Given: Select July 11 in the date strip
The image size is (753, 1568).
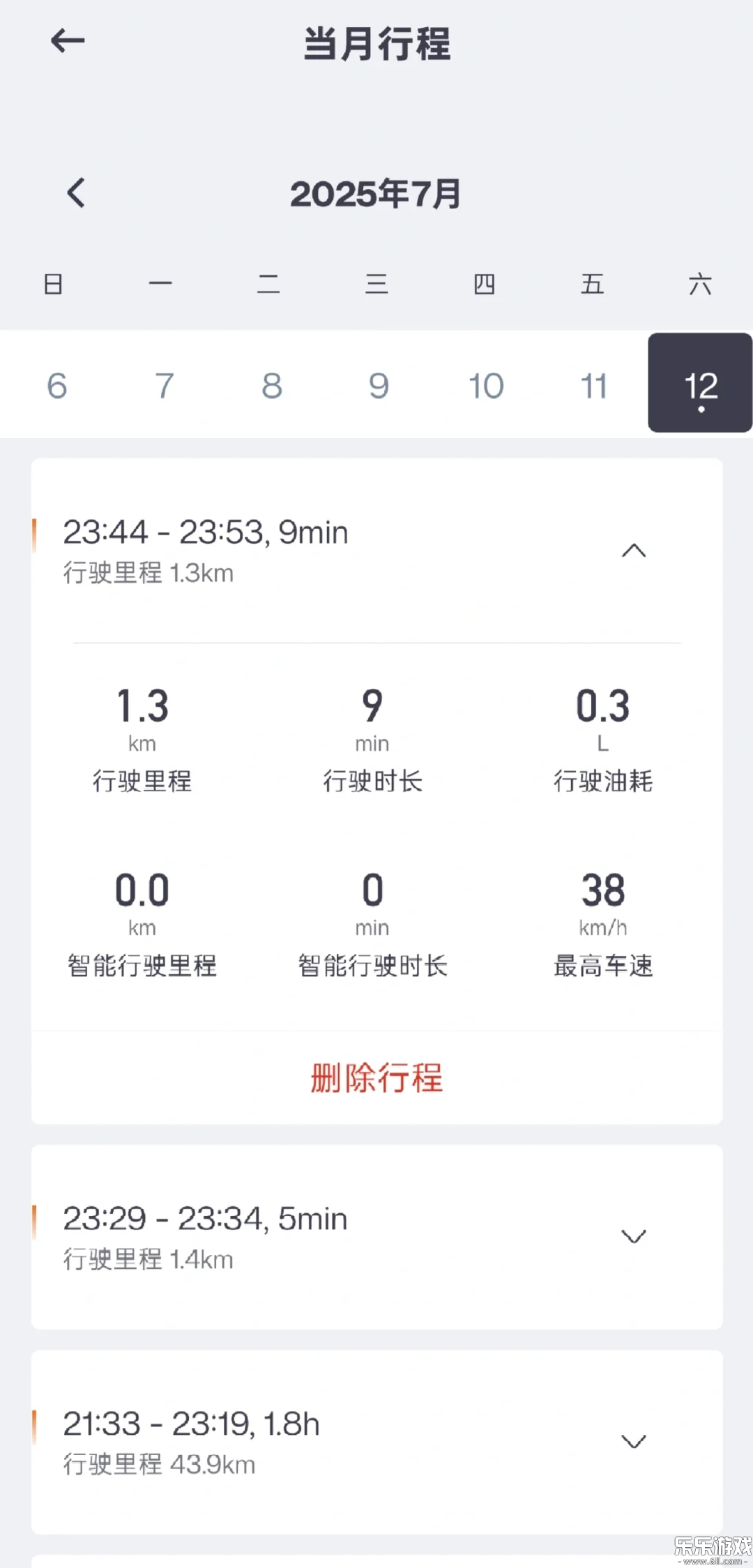Looking at the screenshot, I should (x=593, y=386).
